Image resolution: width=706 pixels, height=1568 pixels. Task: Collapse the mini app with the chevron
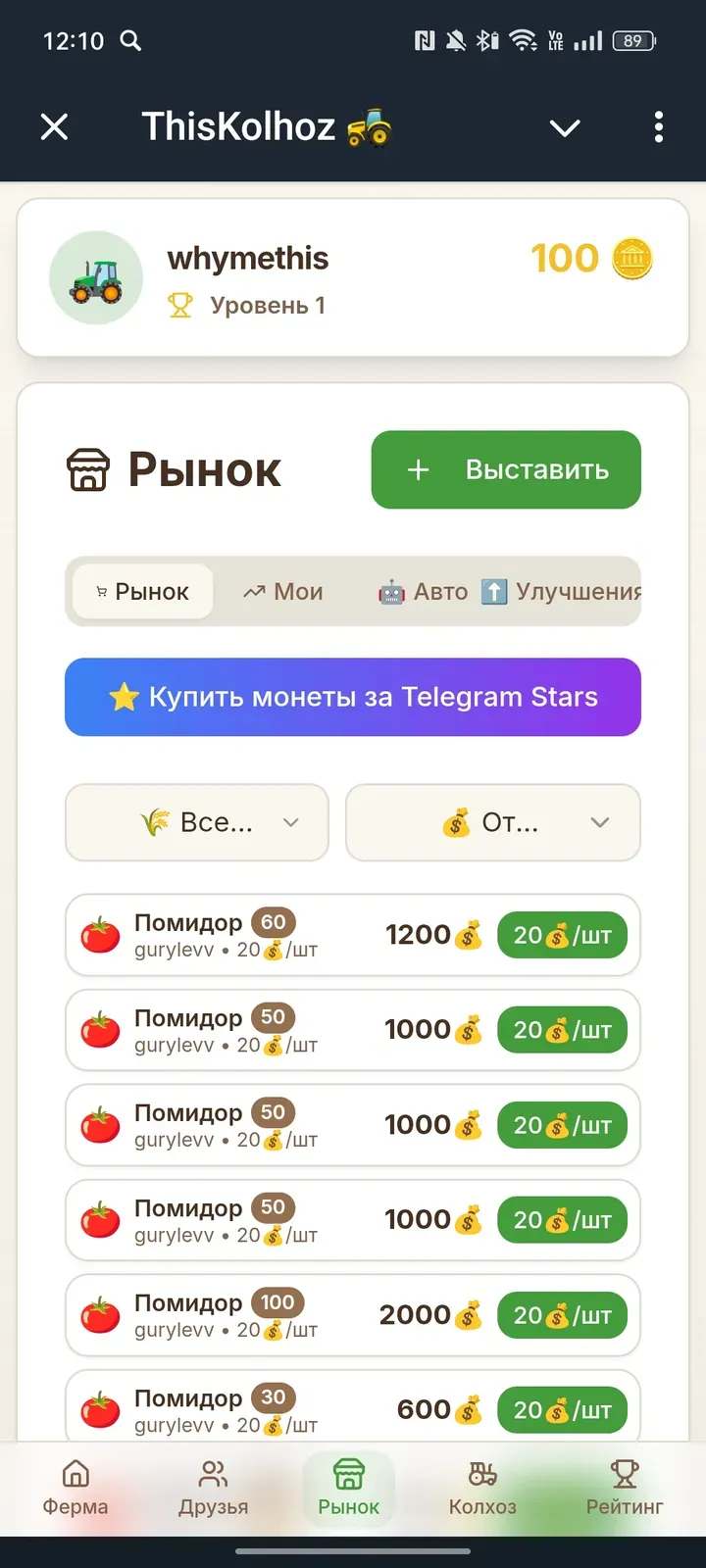pyautogui.click(x=565, y=127)
